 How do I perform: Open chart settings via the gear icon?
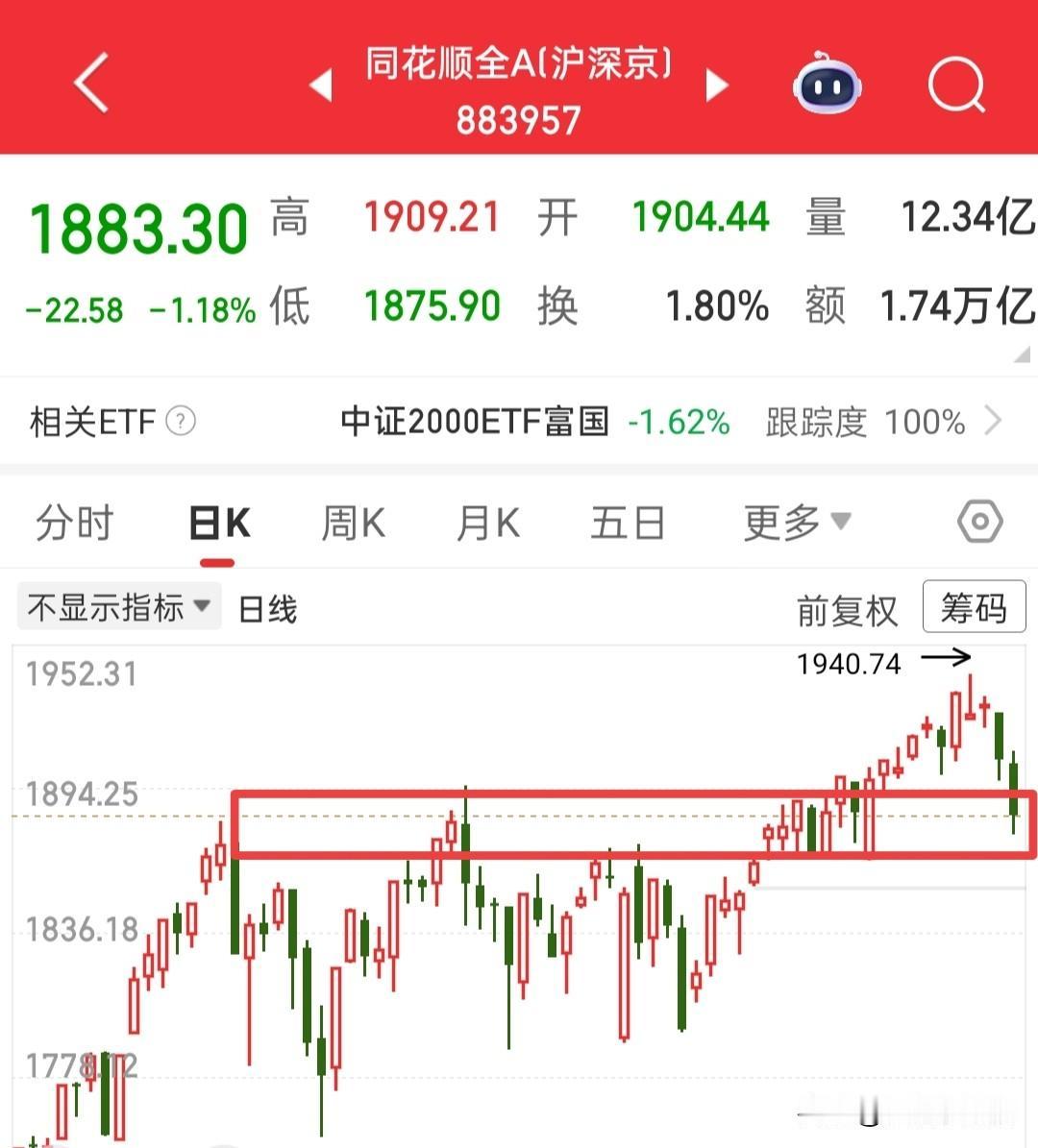[979, 522]
